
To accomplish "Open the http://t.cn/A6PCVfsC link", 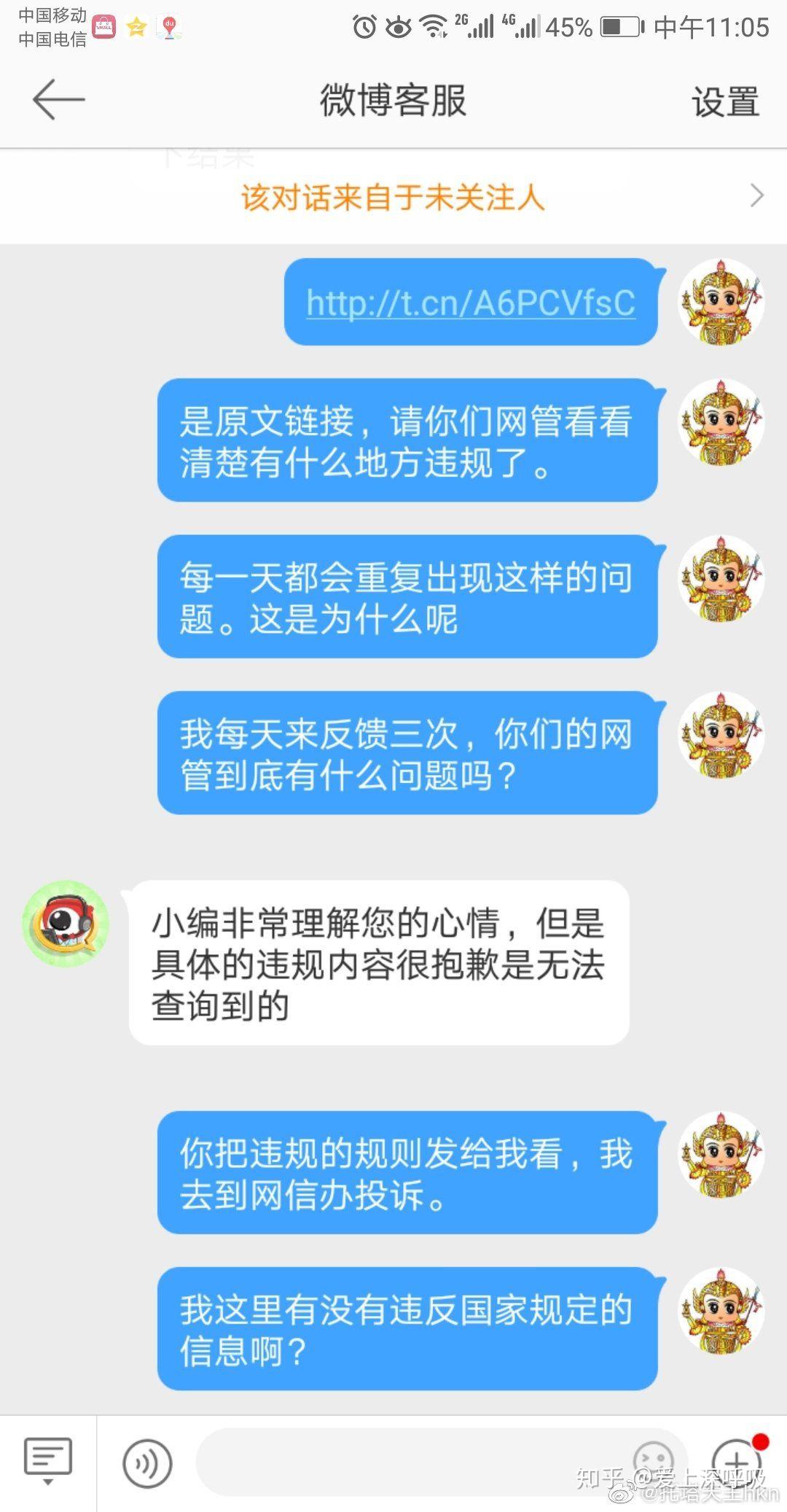I will click(471, 303).
